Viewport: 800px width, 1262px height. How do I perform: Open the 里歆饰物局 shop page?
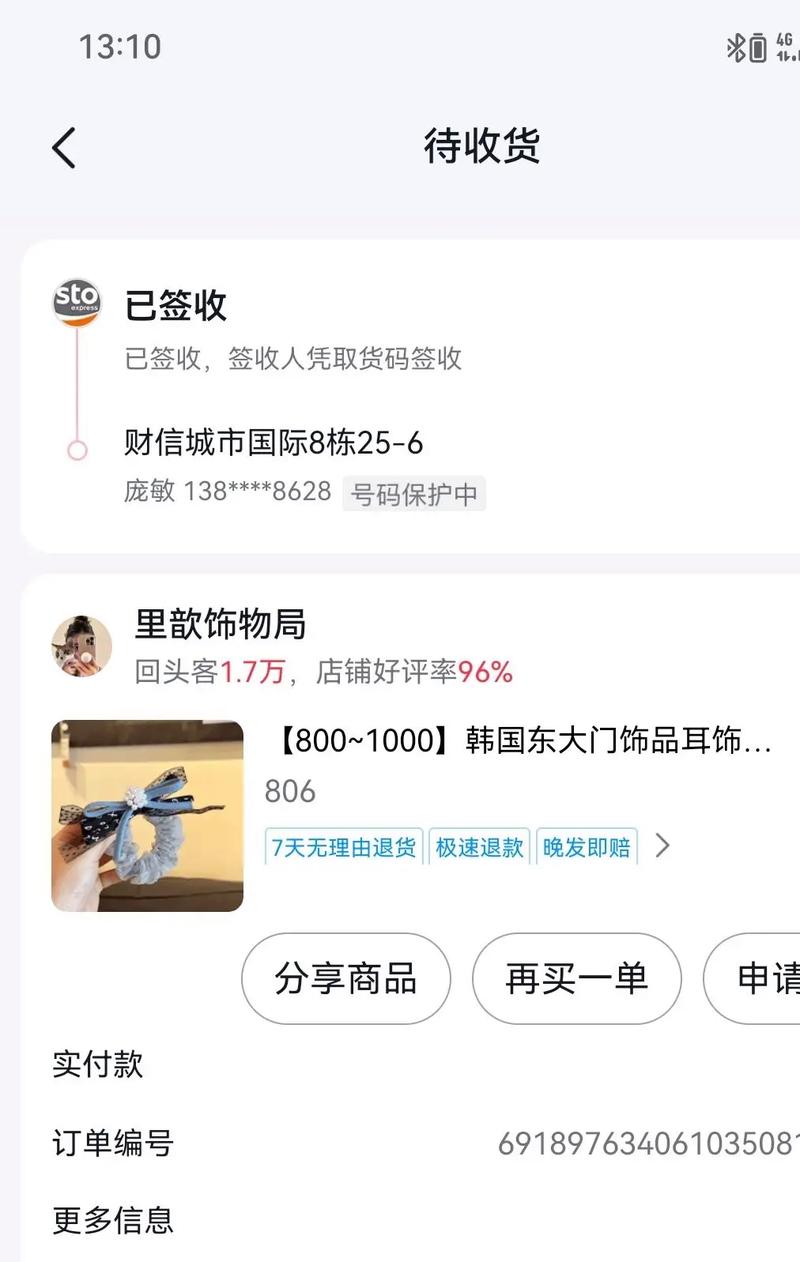click(220, 625)
